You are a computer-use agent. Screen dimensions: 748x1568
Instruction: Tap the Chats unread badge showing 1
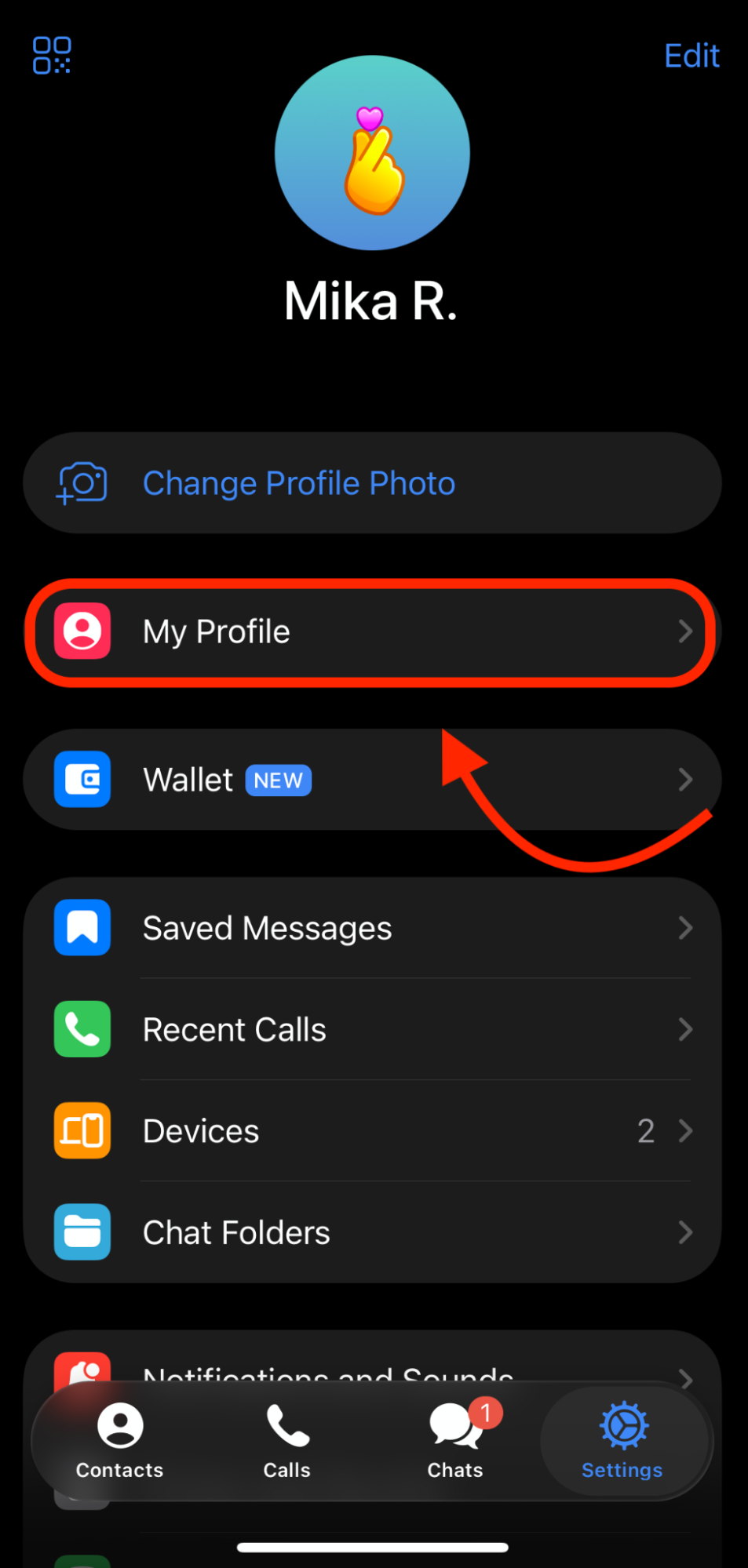[x=485, y=1410]
